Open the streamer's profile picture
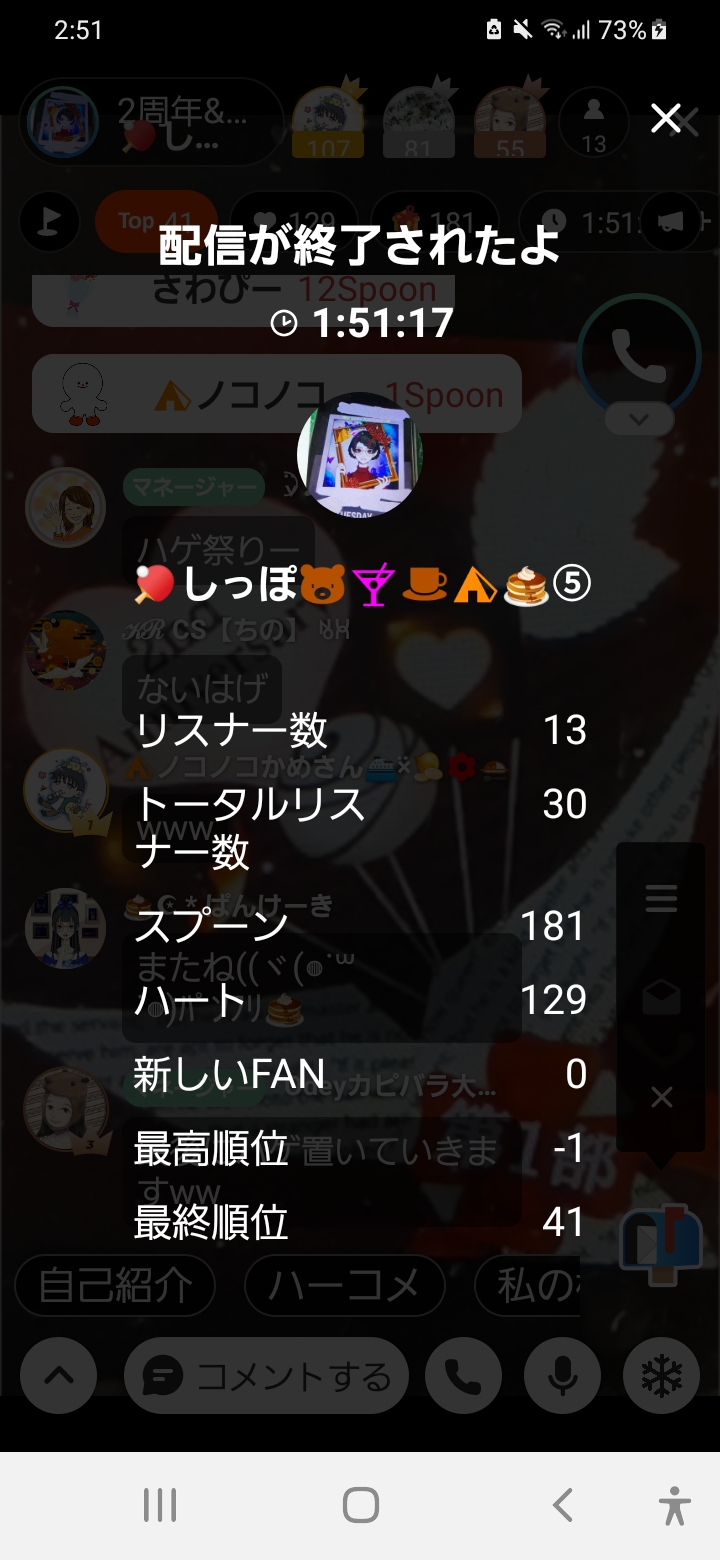This screenshot has width=720, height=1560. point(359,456)
